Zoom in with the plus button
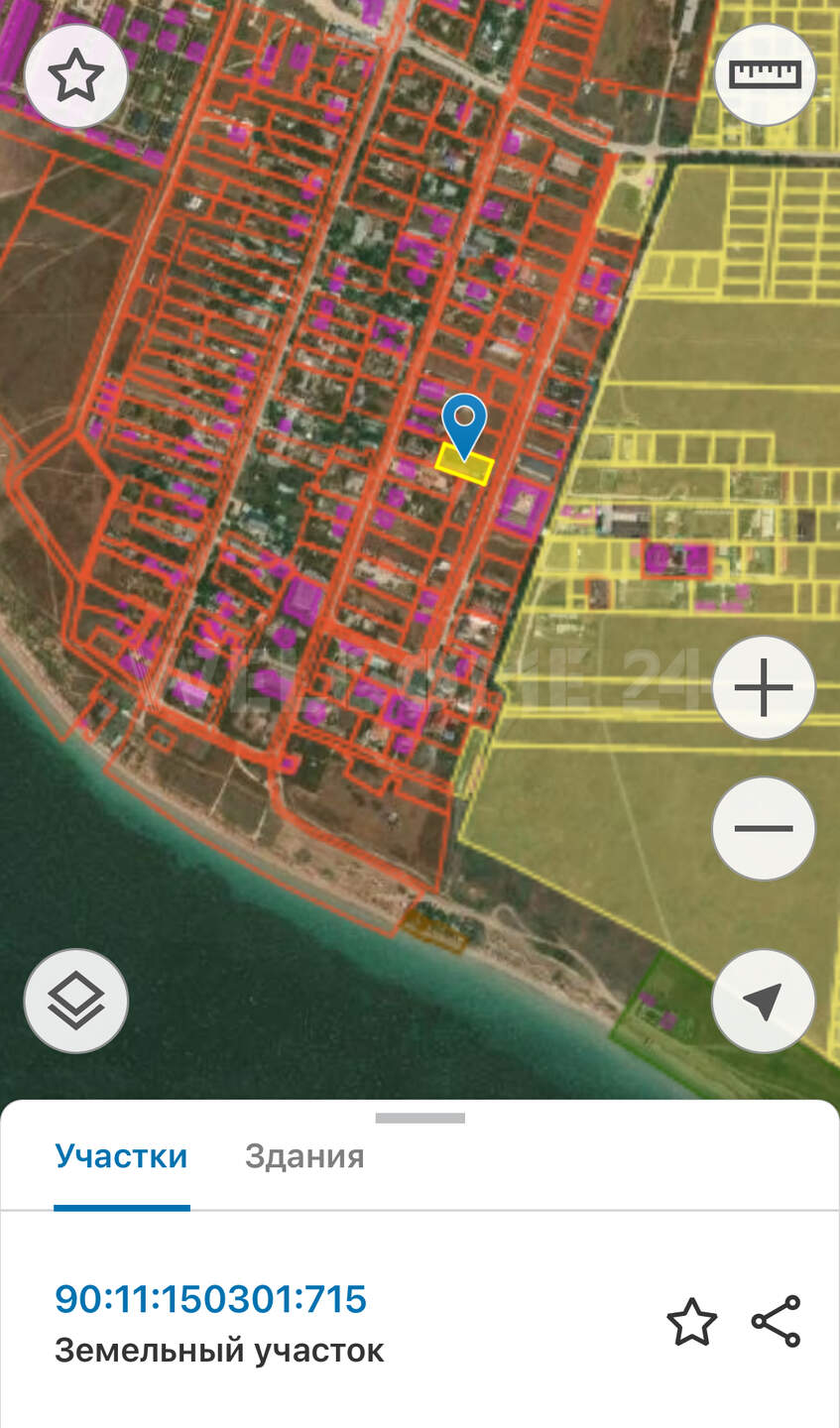 click(764, 687)
